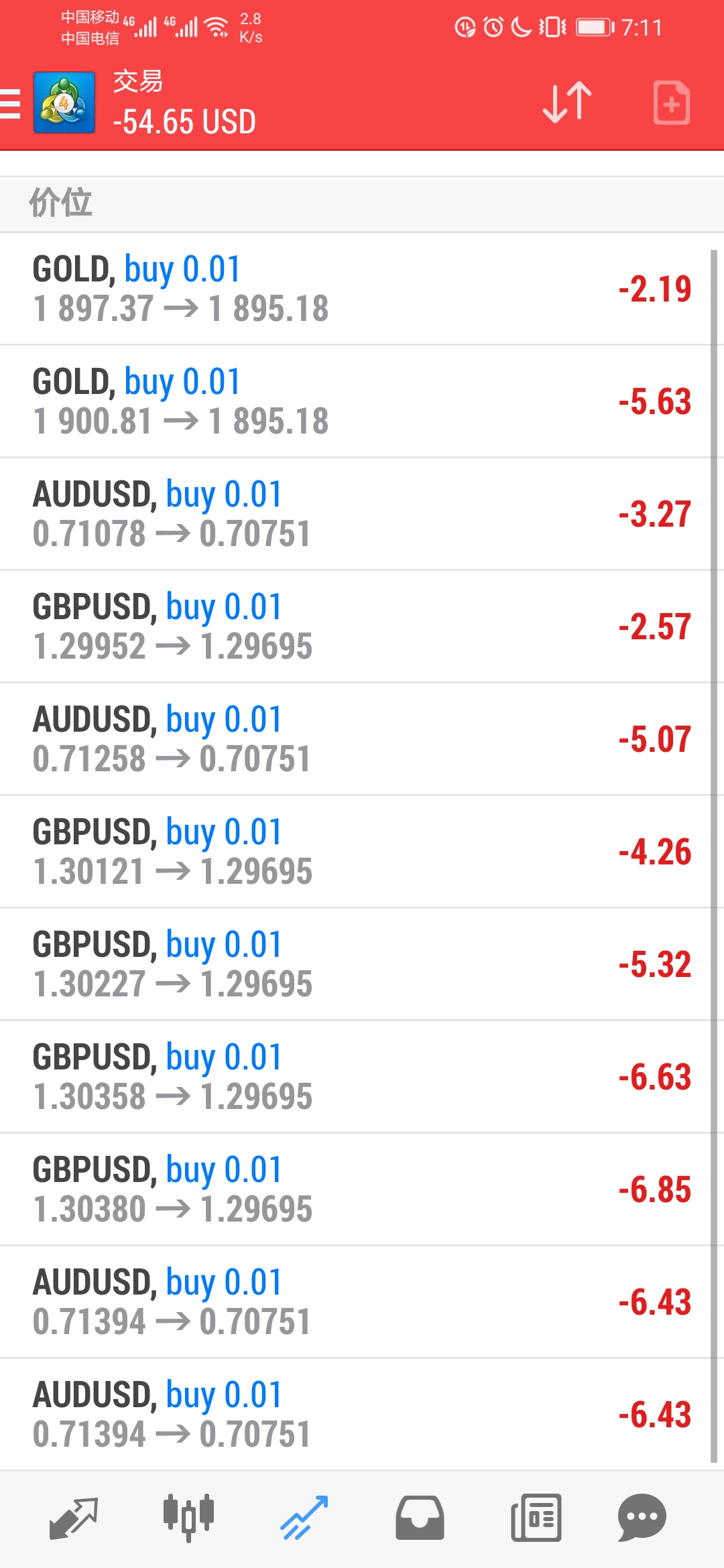Go to the History tab

pyautogui.click(x=420, y=1518)
